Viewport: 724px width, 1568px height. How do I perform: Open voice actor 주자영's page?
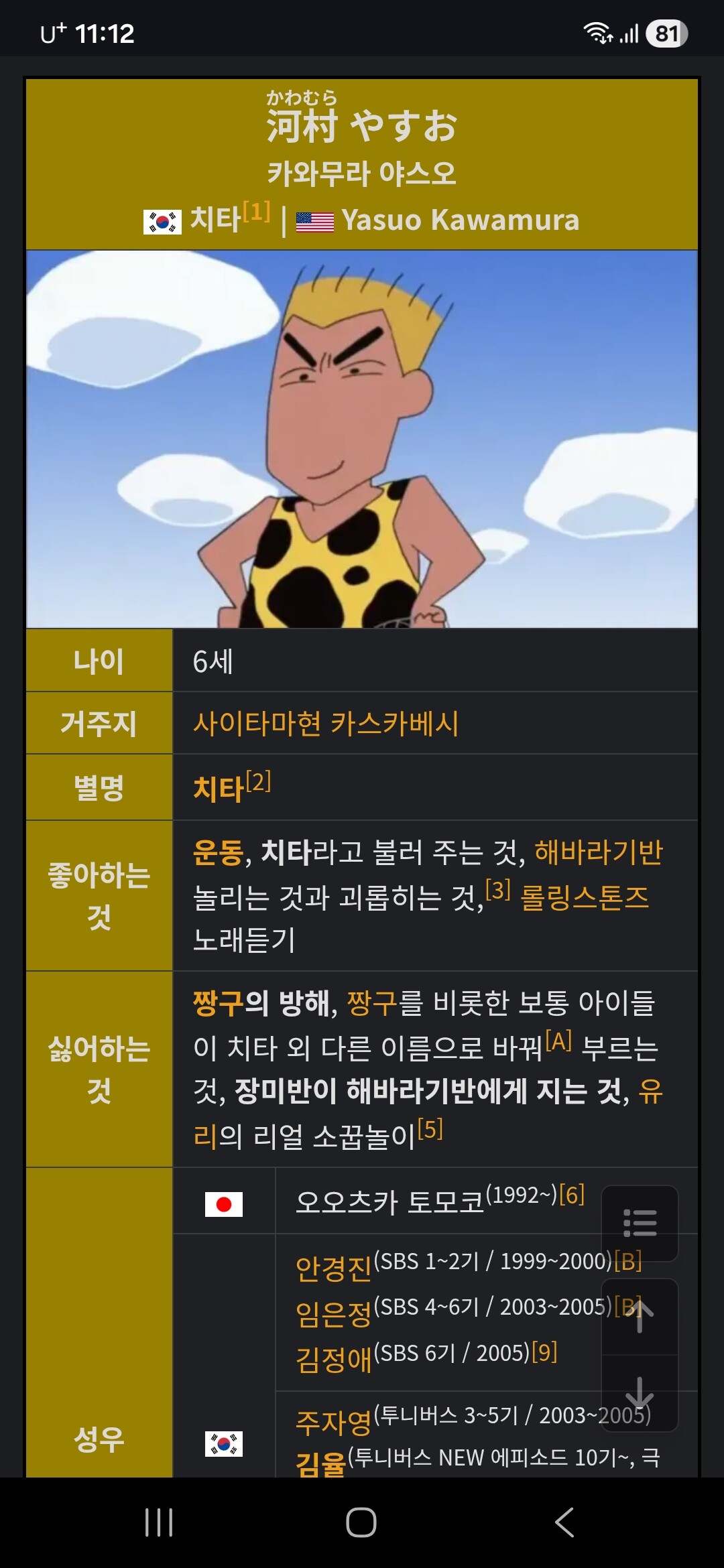[x=333, y=1422]
